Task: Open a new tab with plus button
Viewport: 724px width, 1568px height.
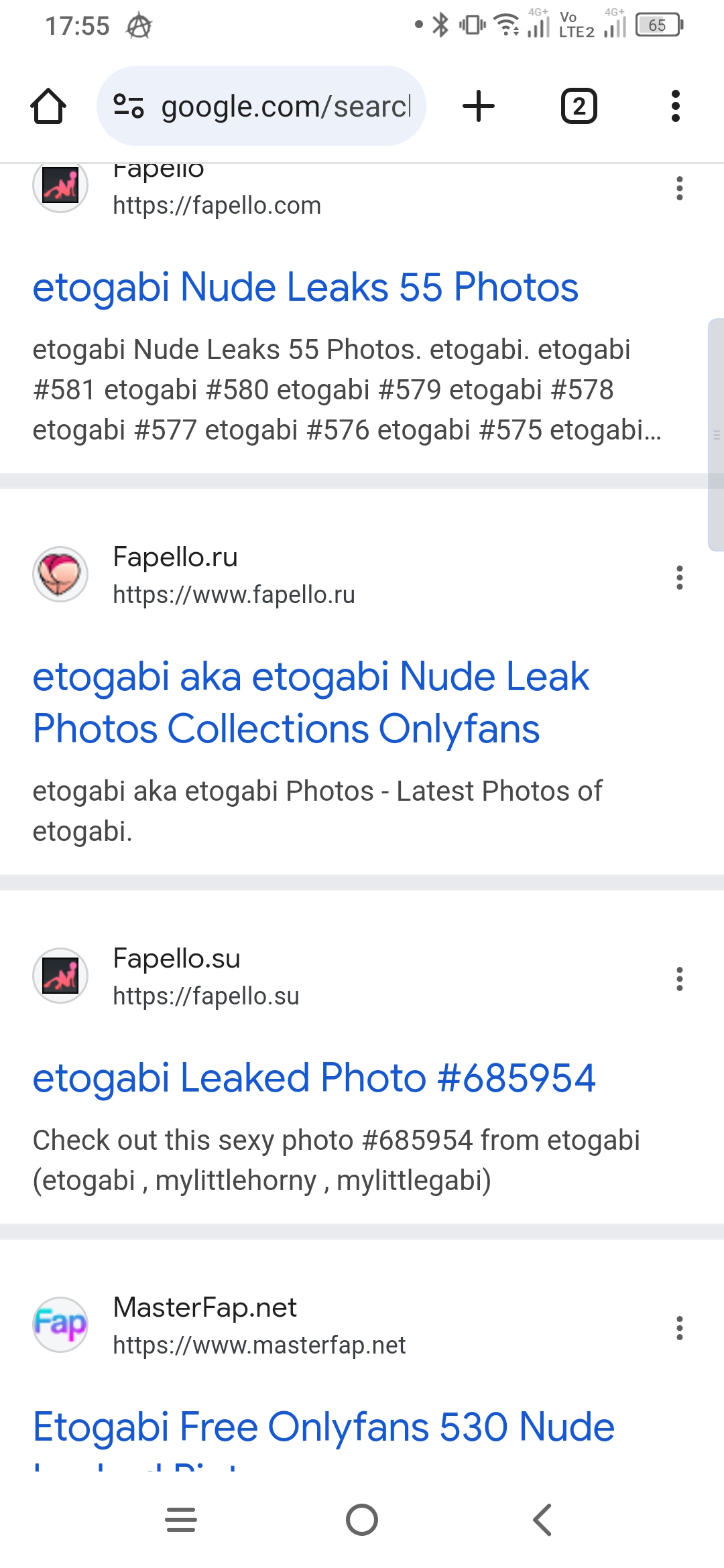Action: click(x=479, y=106)
